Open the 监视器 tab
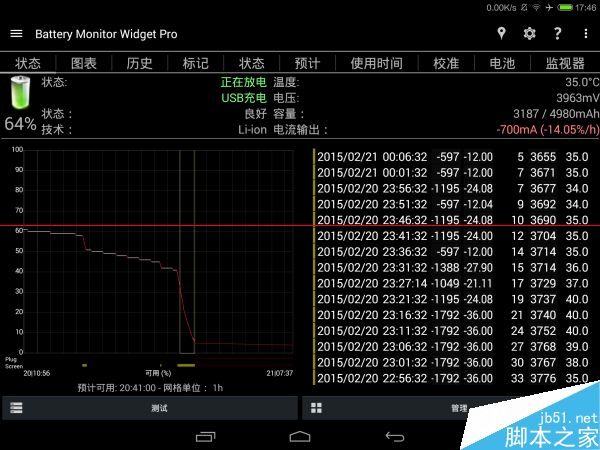The image size is (600, 450). [564, 63]
